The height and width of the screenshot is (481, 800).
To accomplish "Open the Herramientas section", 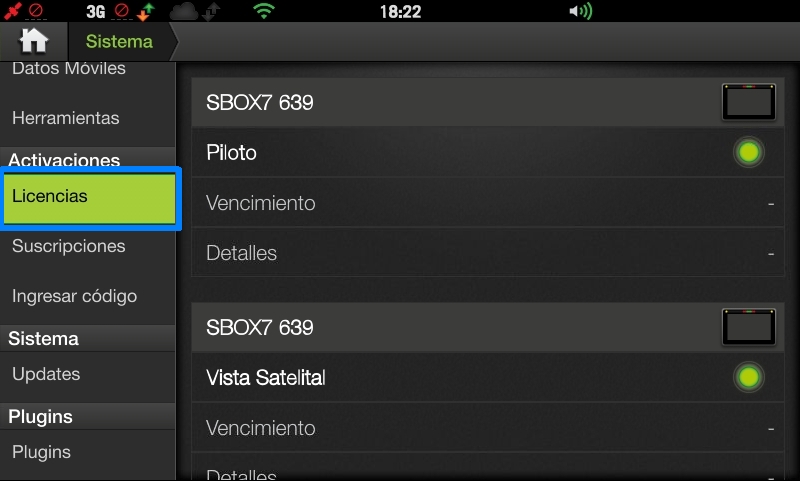I will (x=65, y=118).
